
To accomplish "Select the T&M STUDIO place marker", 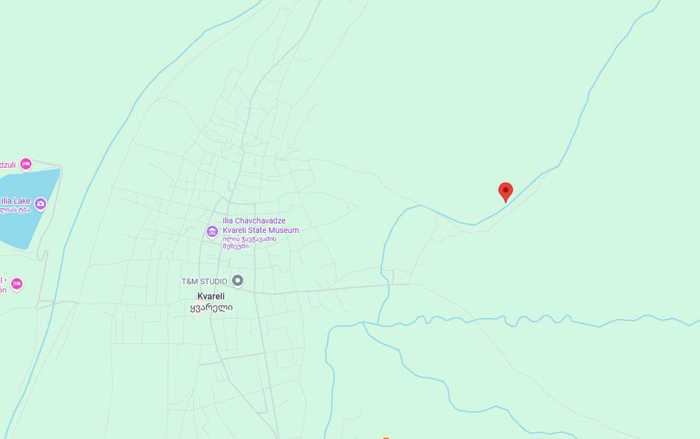I will [x=237, y=281].
